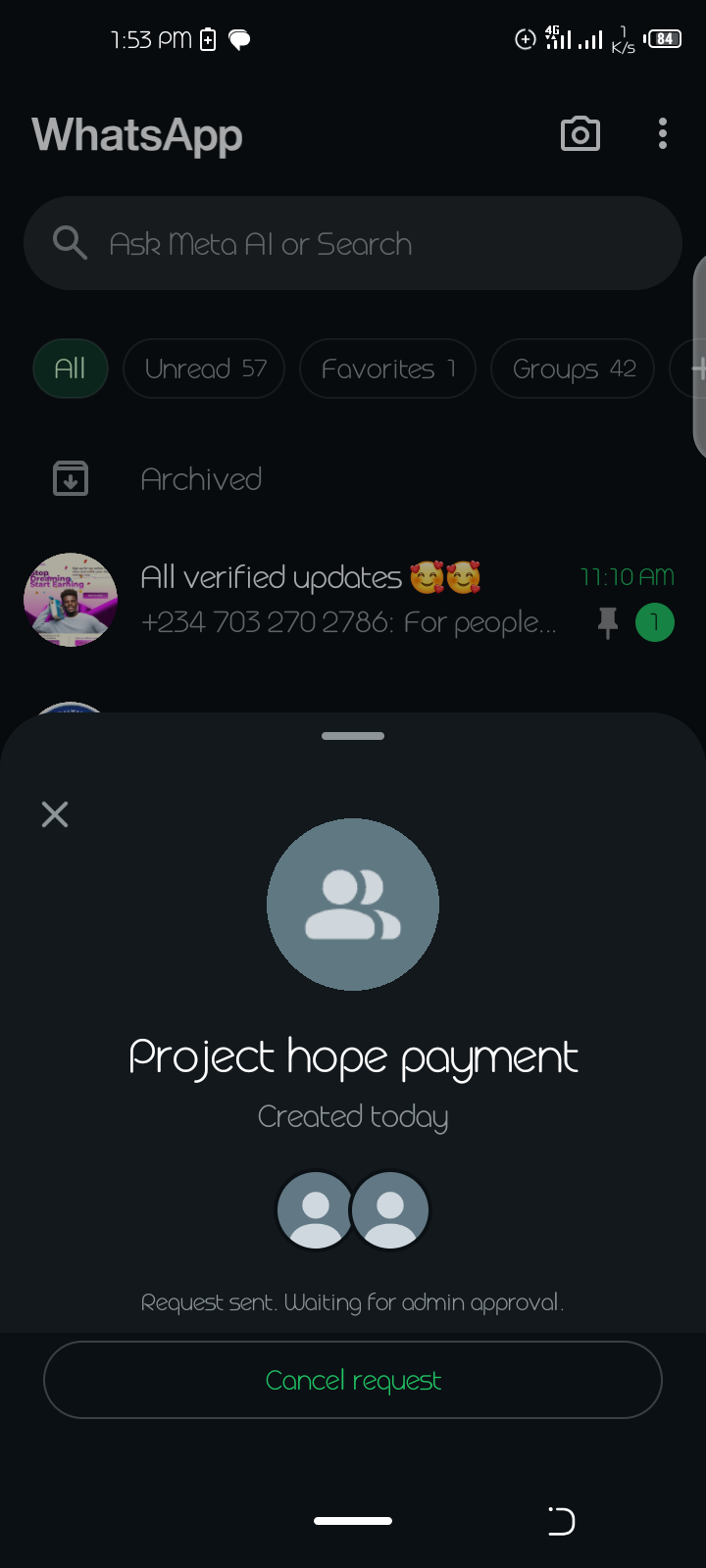The width and height of the screenshot is (706, 1568).
Task: Open the three-dot overflow menu
Action: coord(663,134)
